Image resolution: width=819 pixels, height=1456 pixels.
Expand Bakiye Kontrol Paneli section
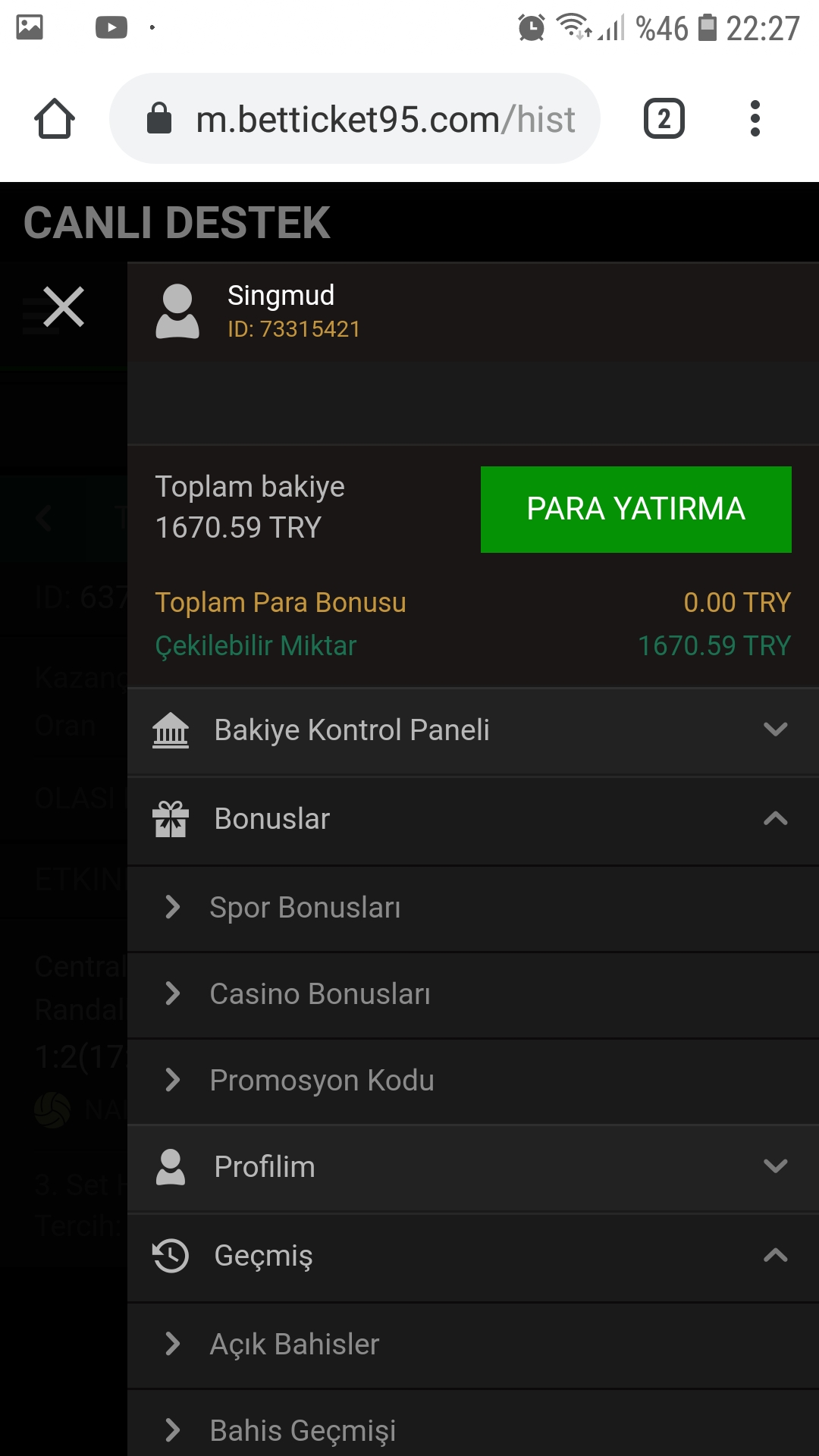(473, 730)
